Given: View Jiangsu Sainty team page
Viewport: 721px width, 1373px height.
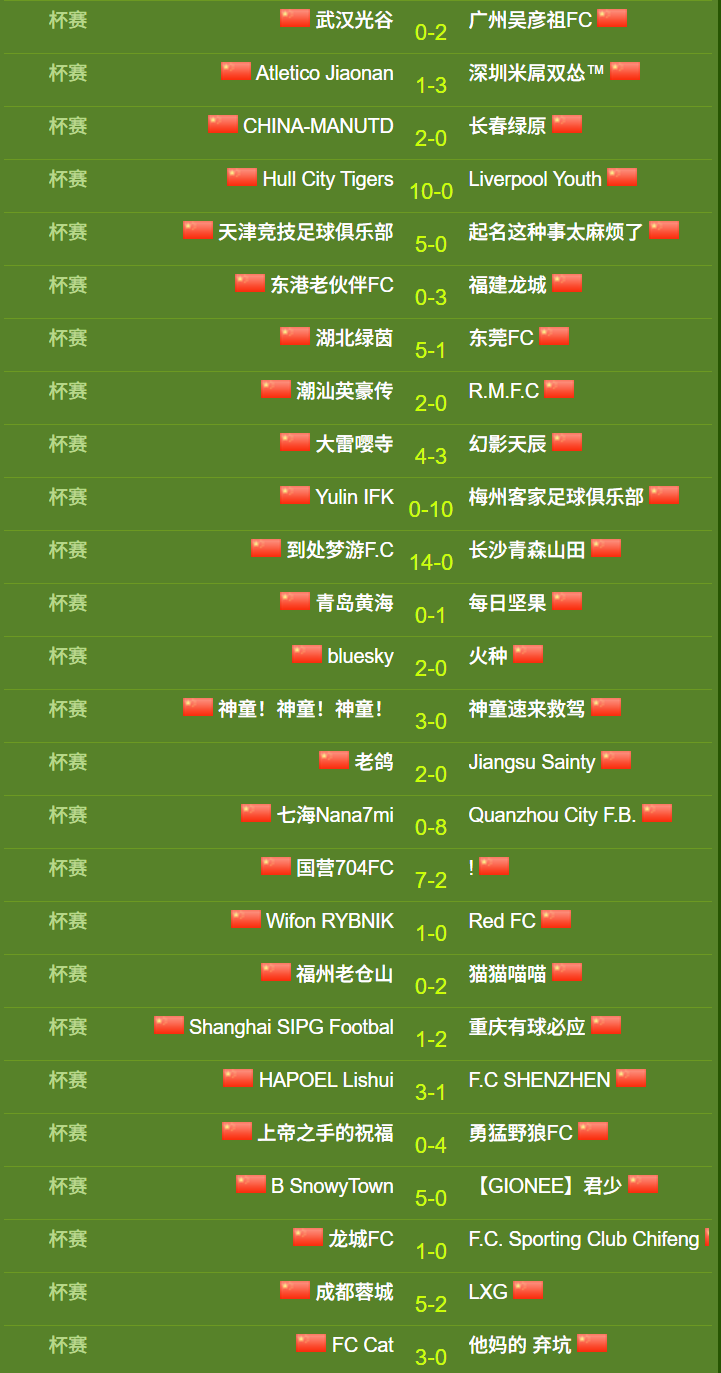Looking at the screenshot, I should coord(532,762).
